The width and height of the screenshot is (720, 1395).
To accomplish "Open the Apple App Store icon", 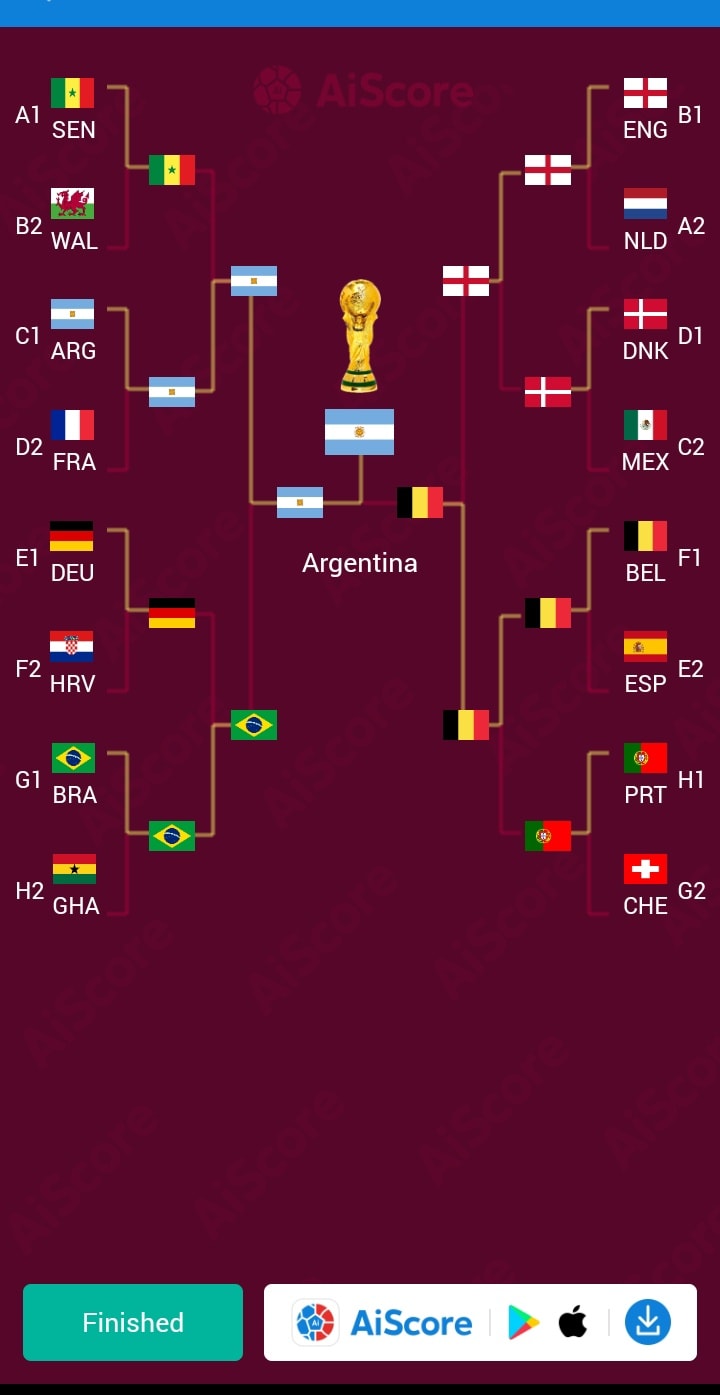I will point(573,1322).
